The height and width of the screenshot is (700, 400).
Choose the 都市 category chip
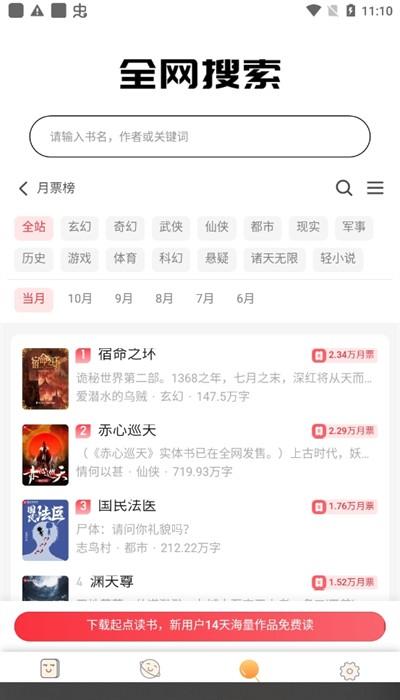coord(262,227)
